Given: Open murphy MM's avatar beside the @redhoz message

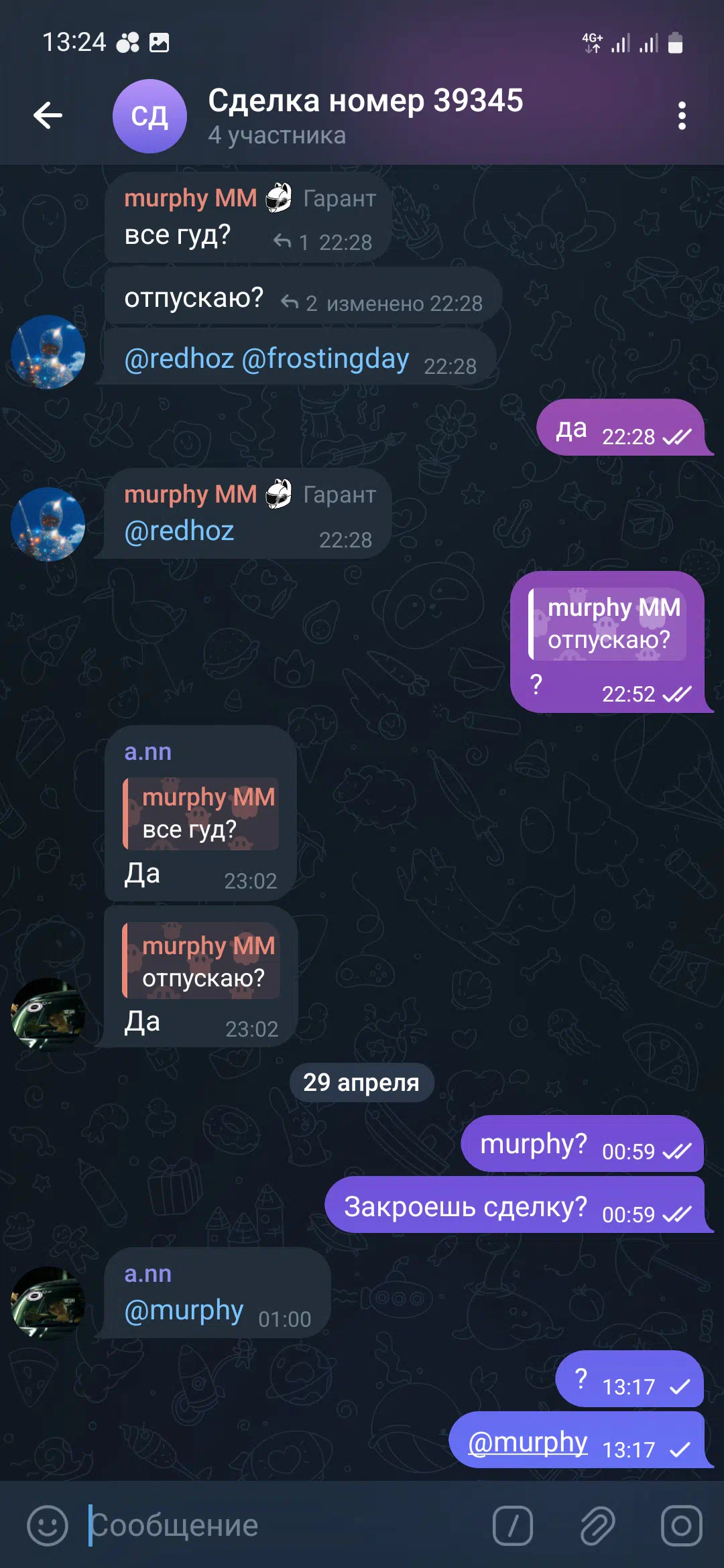Looking at the screenshot, I should click(x=48, y=524).
